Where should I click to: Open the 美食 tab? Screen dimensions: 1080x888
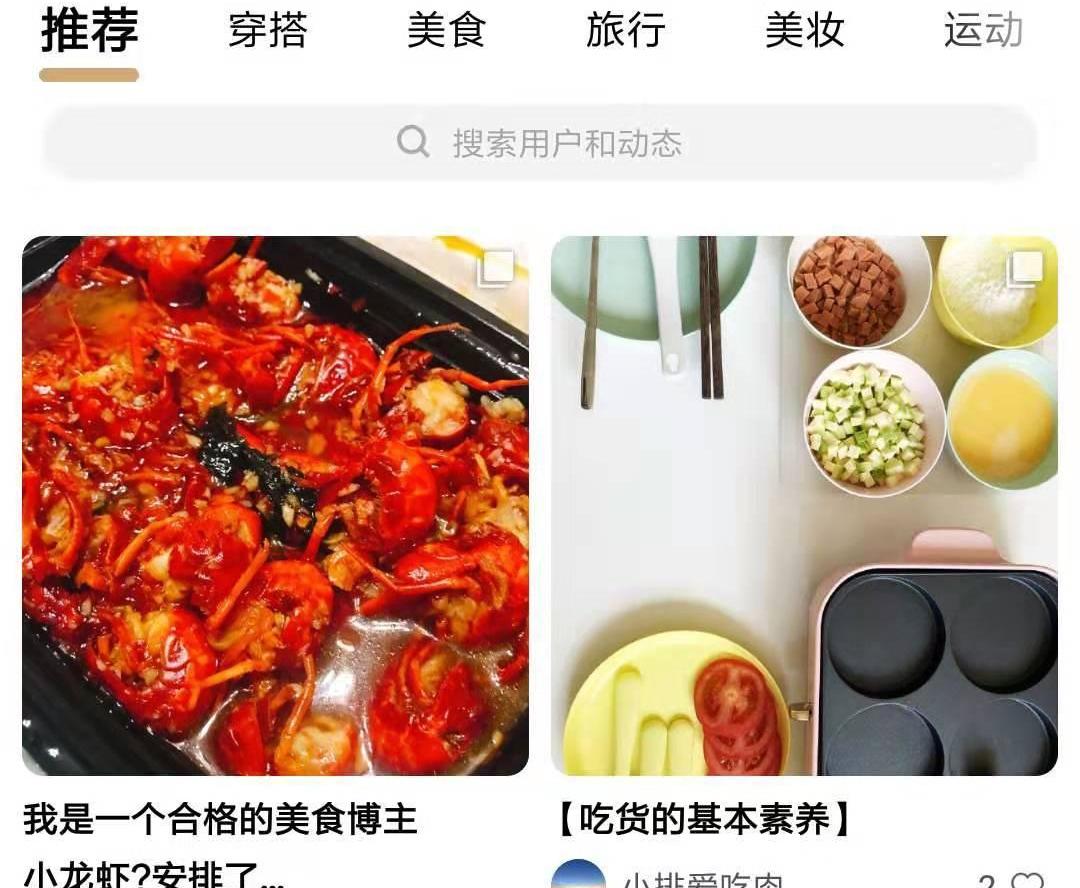pyautogui.click(x=446, y=31)
